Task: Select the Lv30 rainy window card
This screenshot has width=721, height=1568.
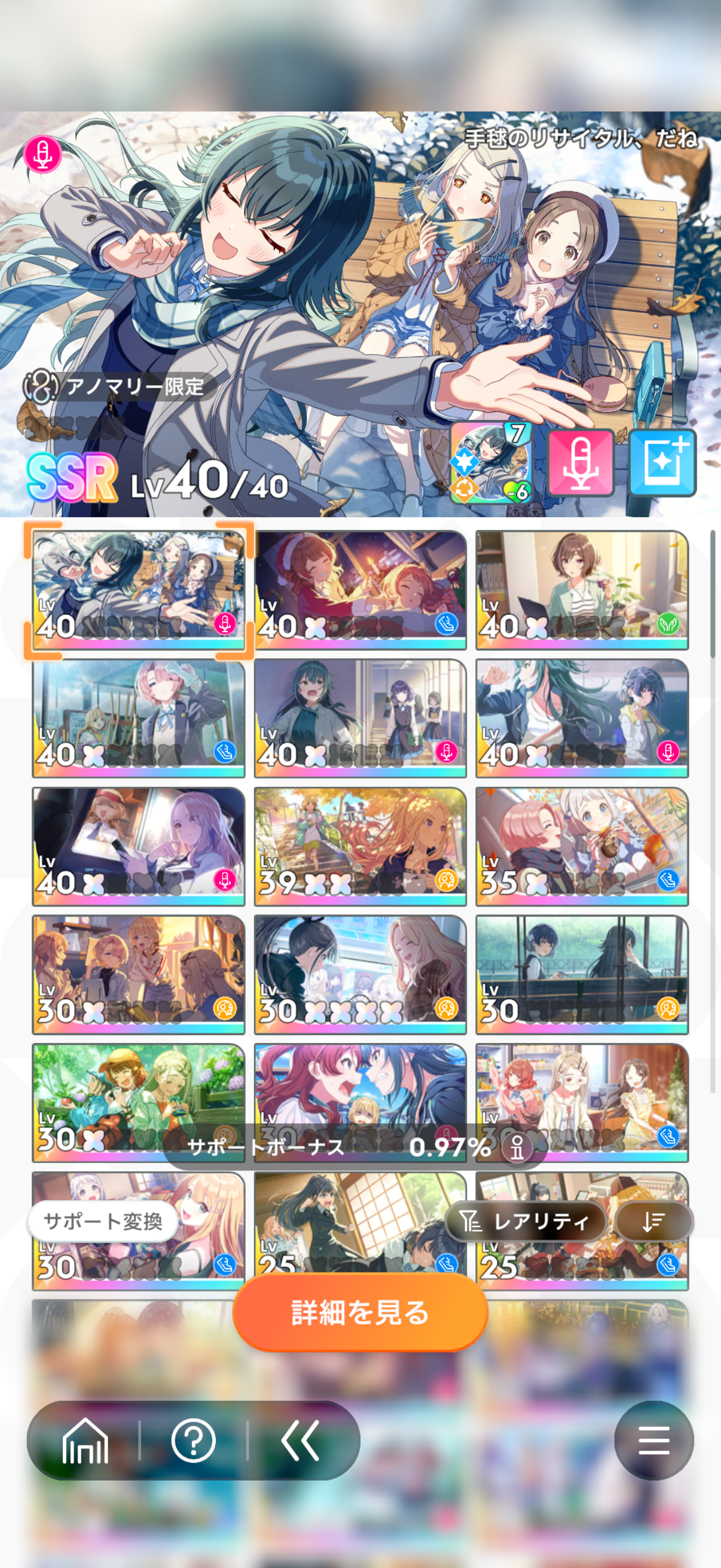Action: click(x=582, y=974)
